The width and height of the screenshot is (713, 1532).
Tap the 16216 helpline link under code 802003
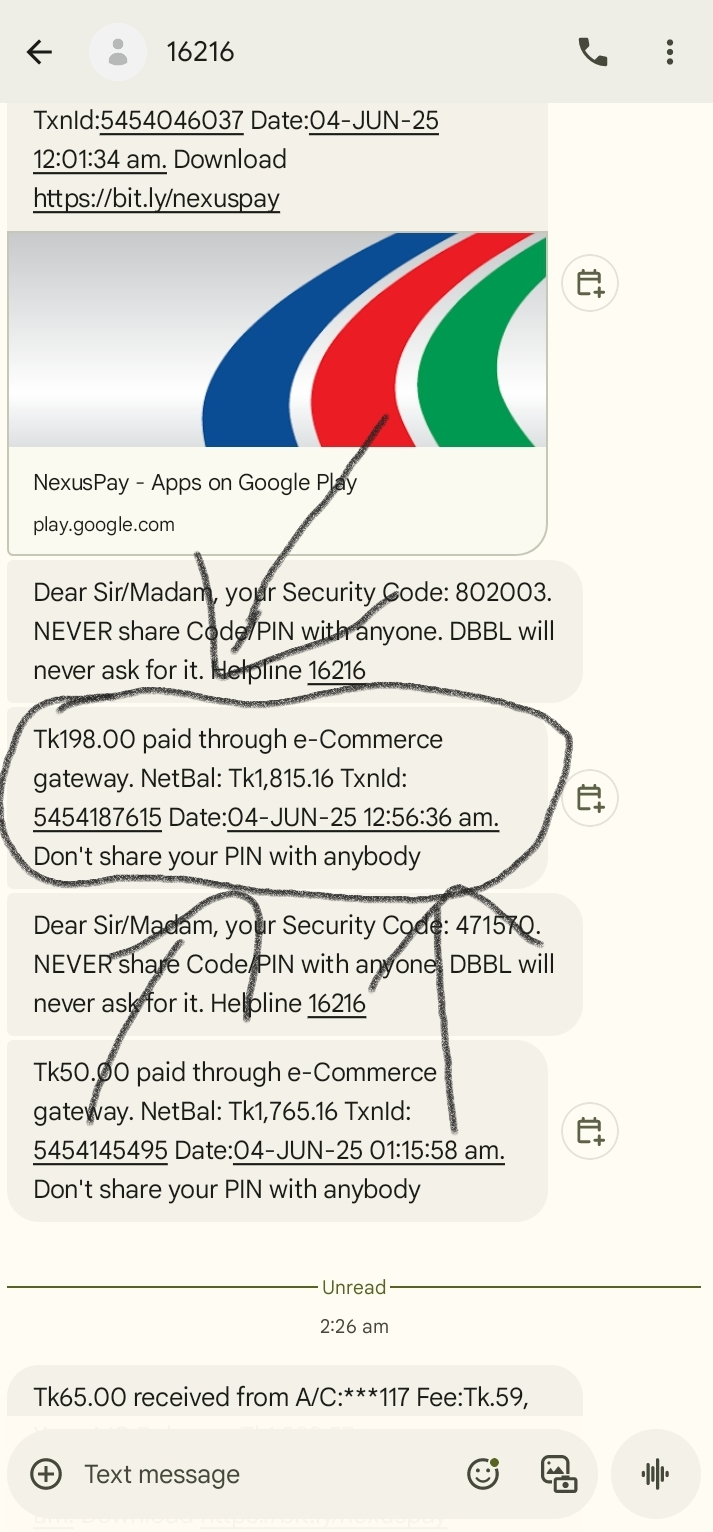(337, 671)
